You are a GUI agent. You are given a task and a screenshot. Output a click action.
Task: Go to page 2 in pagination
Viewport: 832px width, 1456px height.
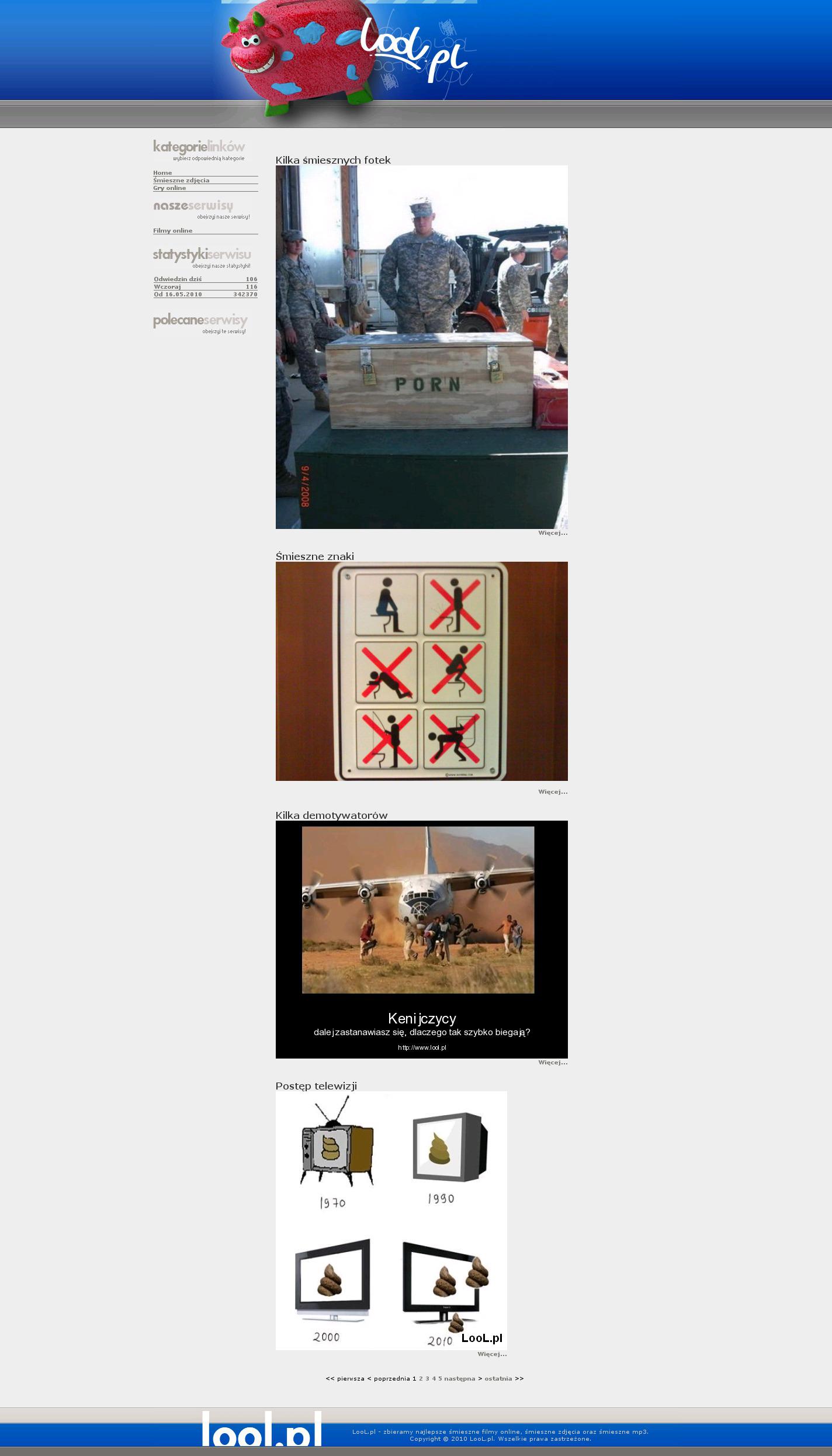(x=421, y=1378)
